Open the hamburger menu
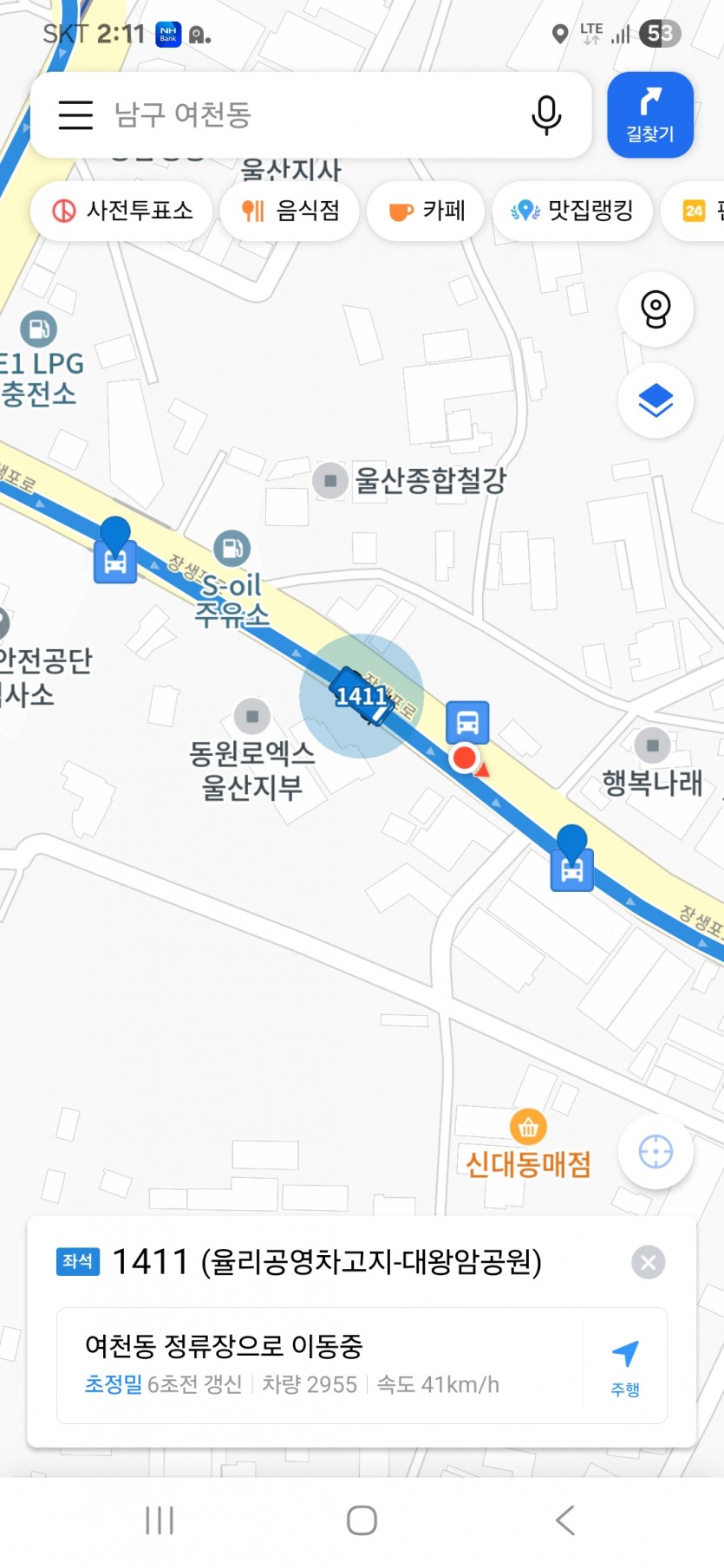Image resolution: width=724 pixels, height=1568 pixels. 75,115
